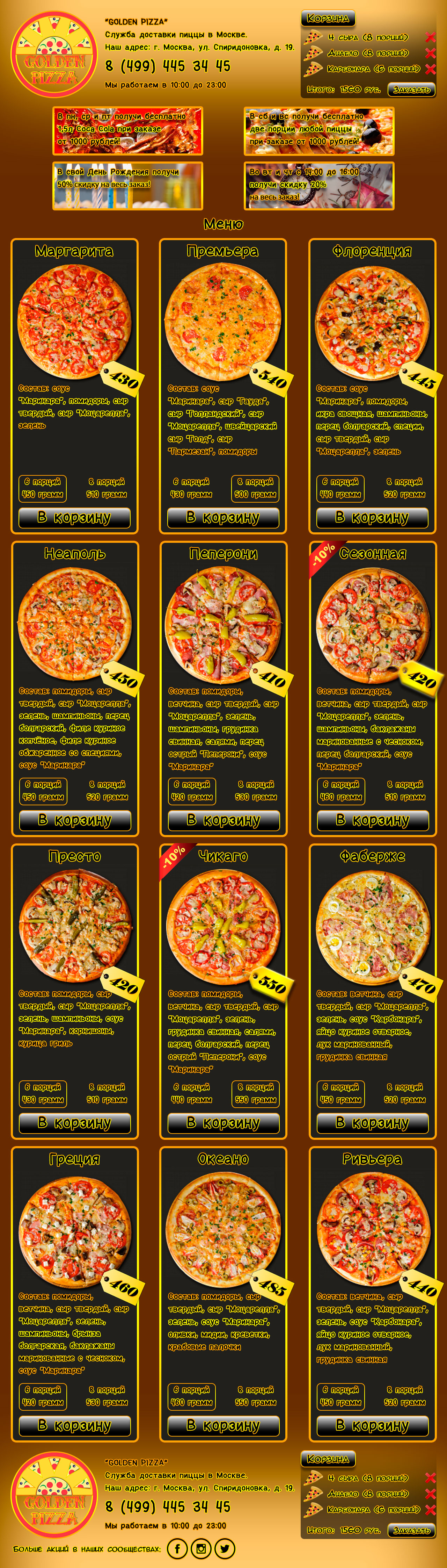Open the free Coca Cola promo banner
447x1568 pixels.
pos(128,130)
